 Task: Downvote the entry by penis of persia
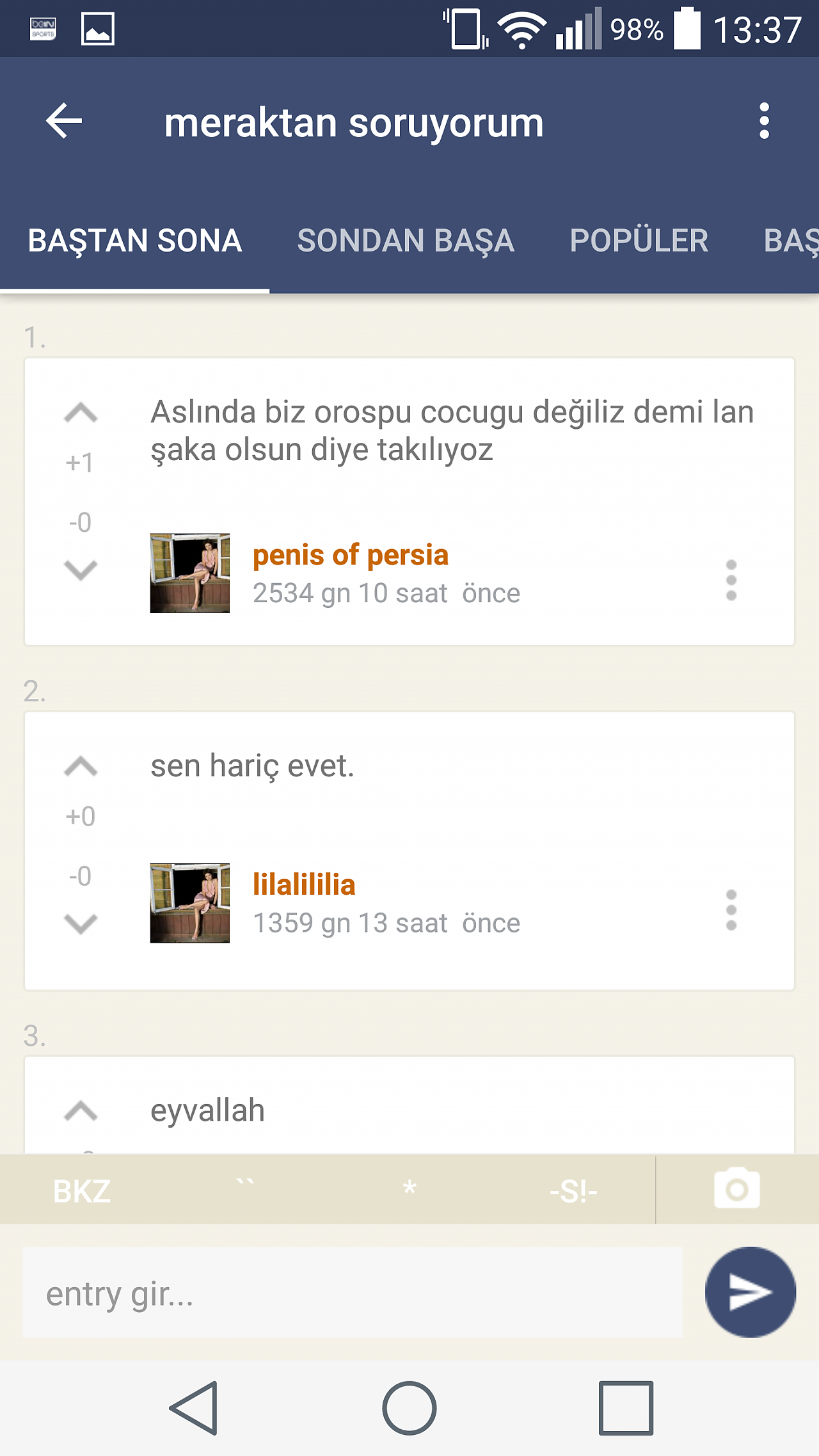[x=81, y=569]
